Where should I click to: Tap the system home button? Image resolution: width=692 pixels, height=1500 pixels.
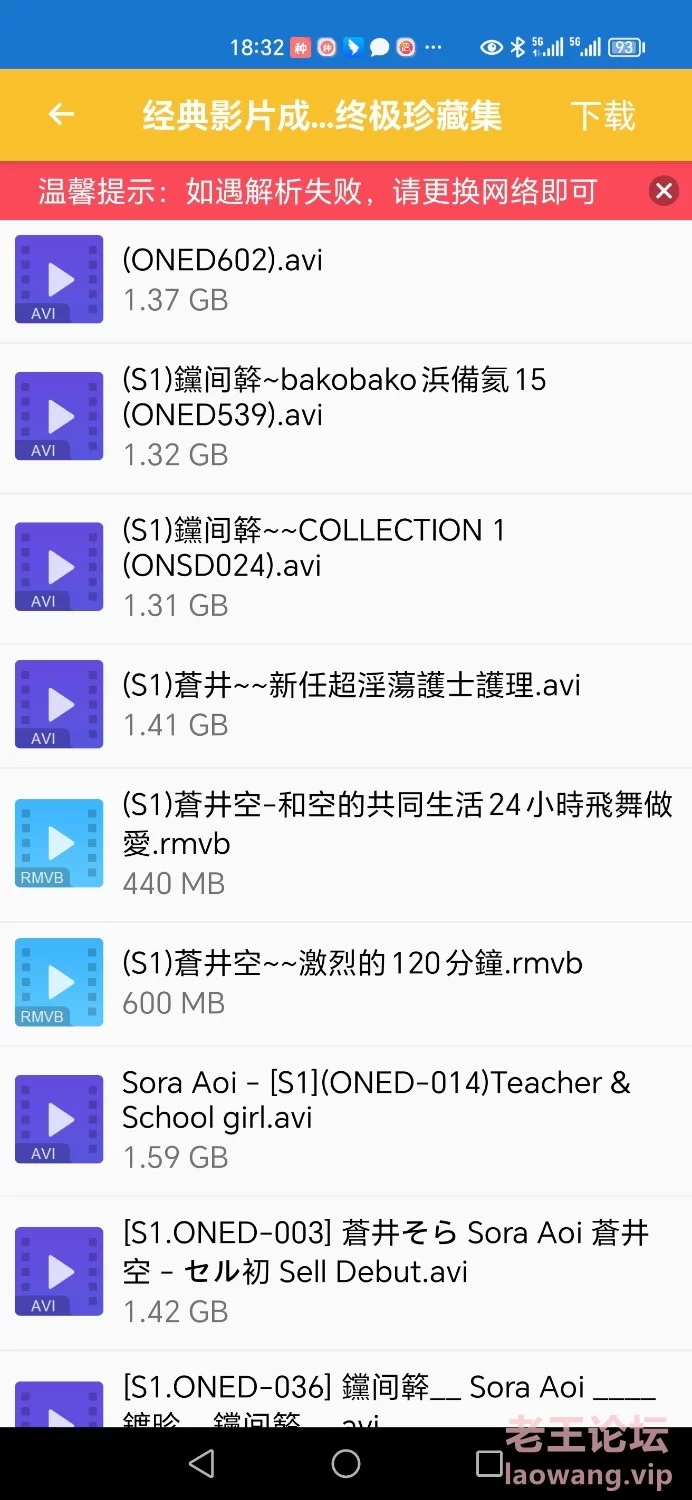[x=346, y=1464]
